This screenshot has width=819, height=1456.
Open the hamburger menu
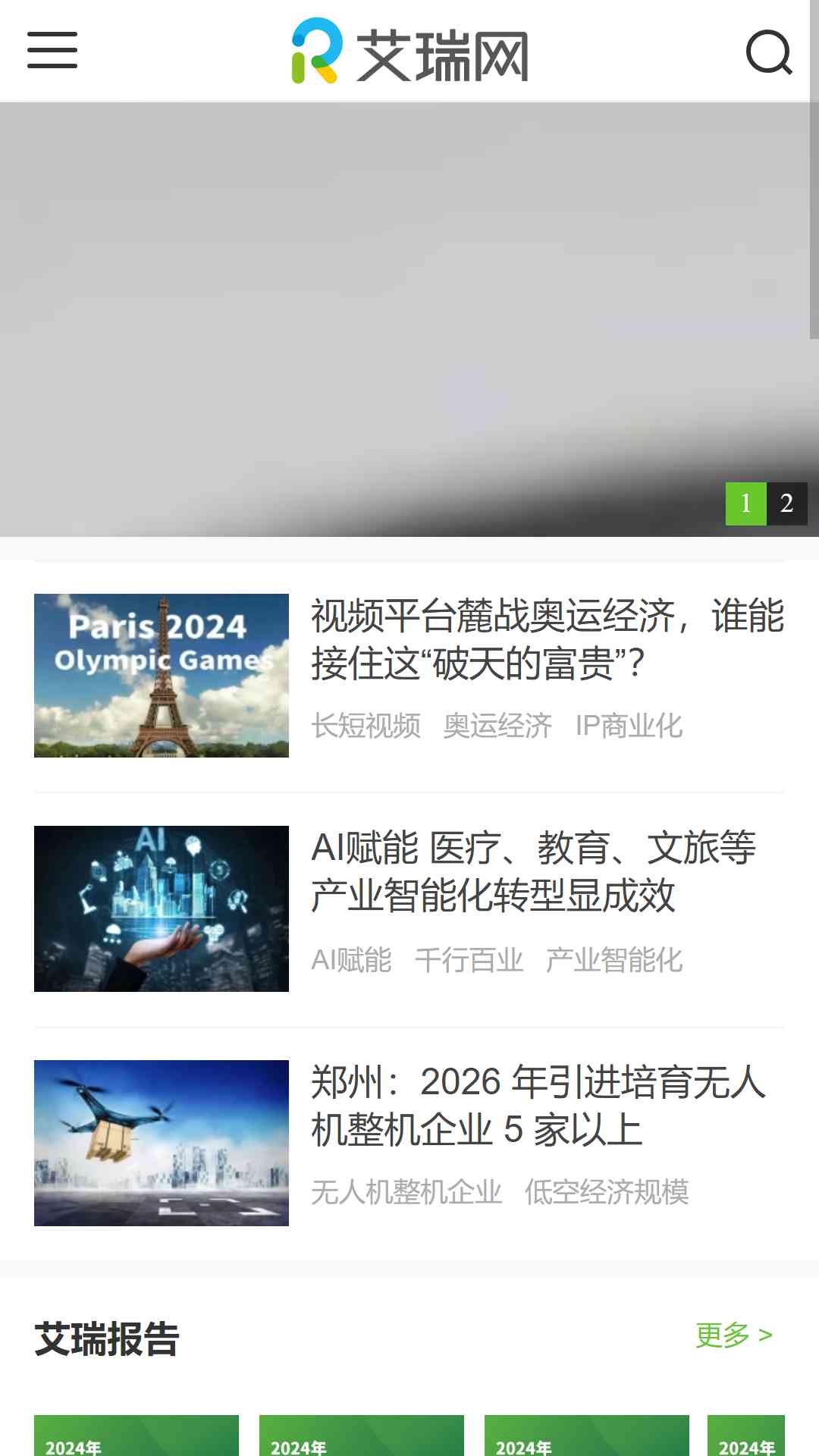click(52, 51)
